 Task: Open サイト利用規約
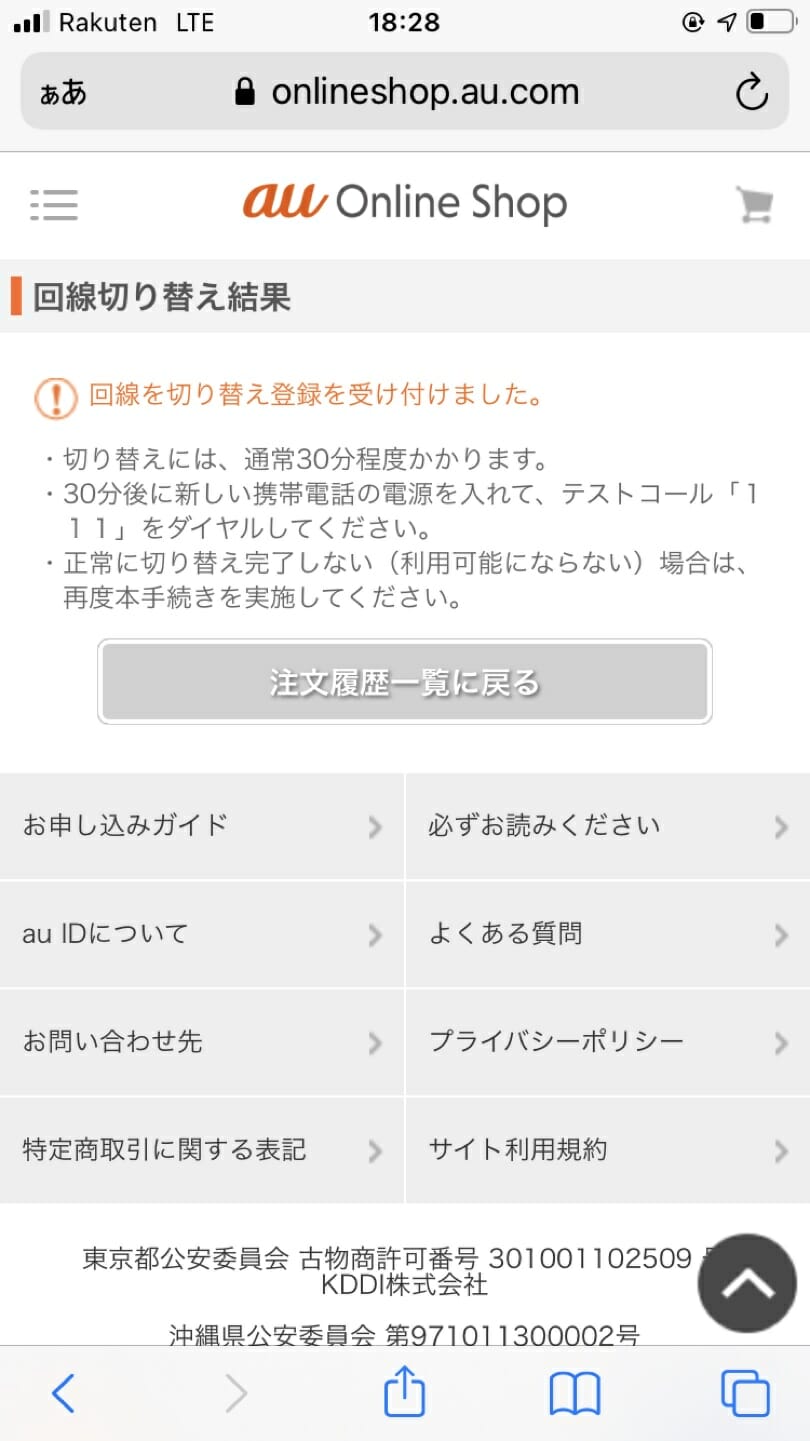tap(608, 1150)
